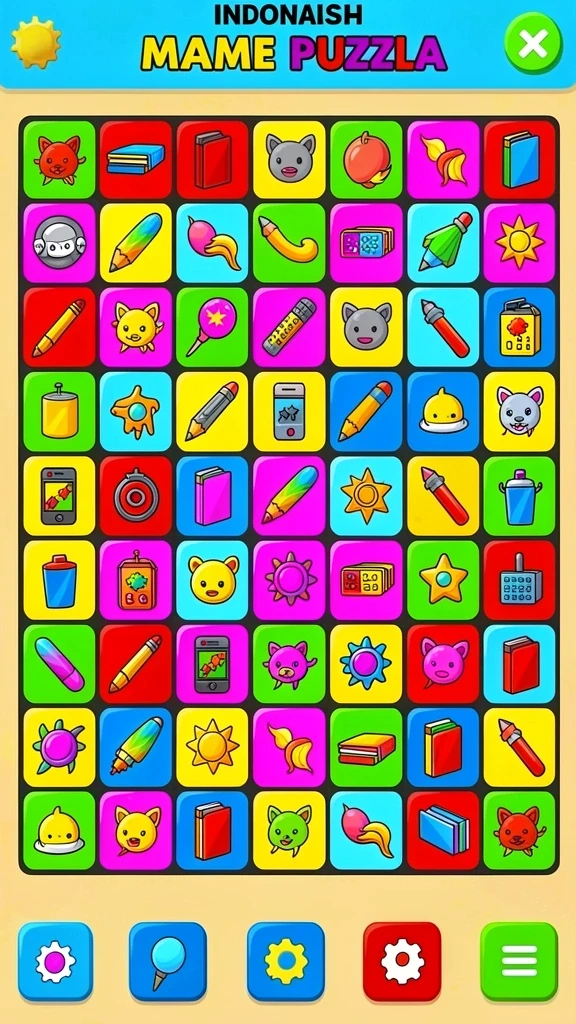Viewport: 576px width, 1024px height.
Task: Select the green cat face on yellow
Action: click(289, 830)
